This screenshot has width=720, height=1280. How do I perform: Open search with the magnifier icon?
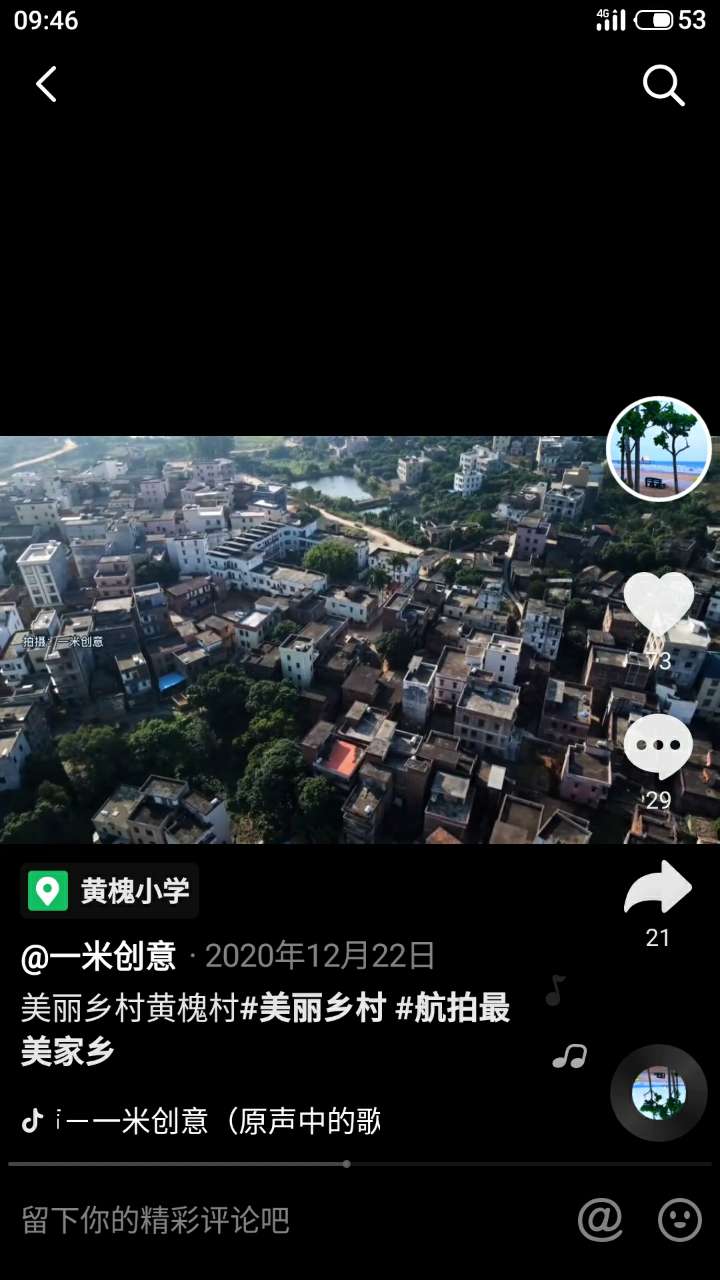pos(663,86)
